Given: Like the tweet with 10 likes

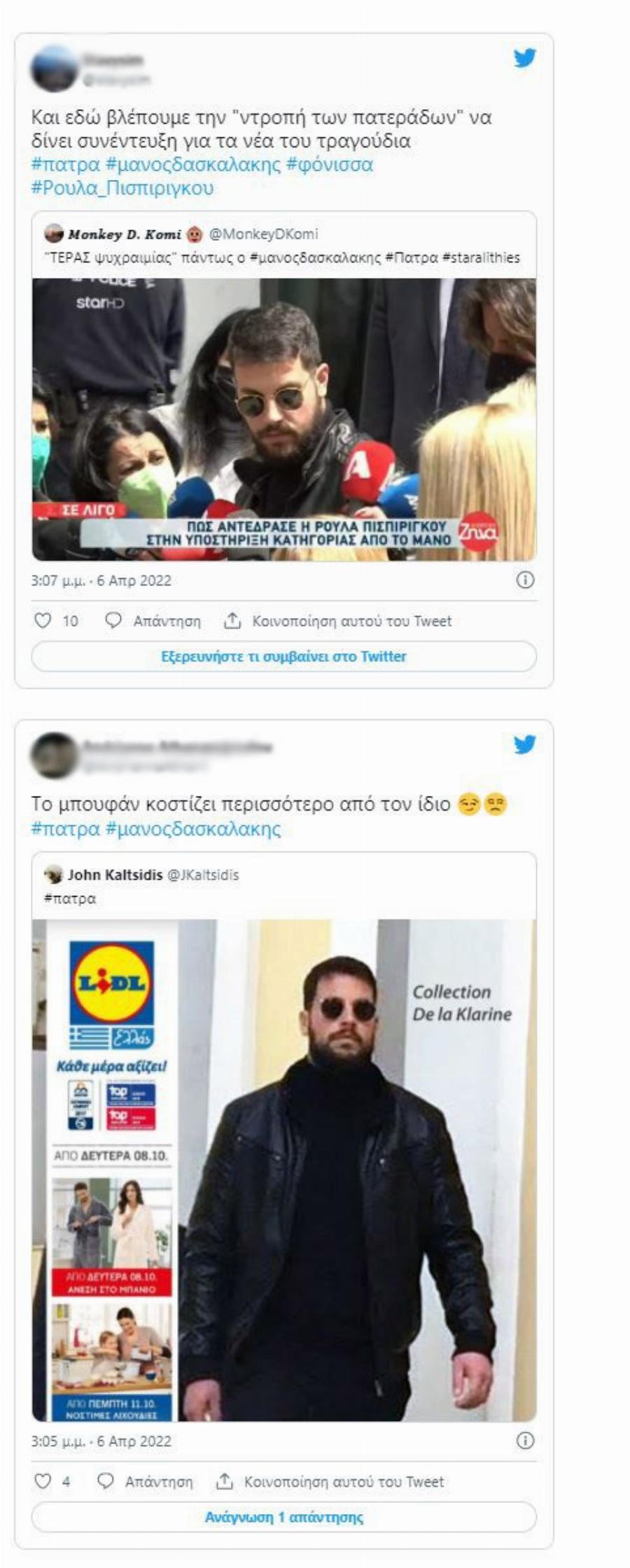Looking at the screenshot, I should click(x=43, y=620).
